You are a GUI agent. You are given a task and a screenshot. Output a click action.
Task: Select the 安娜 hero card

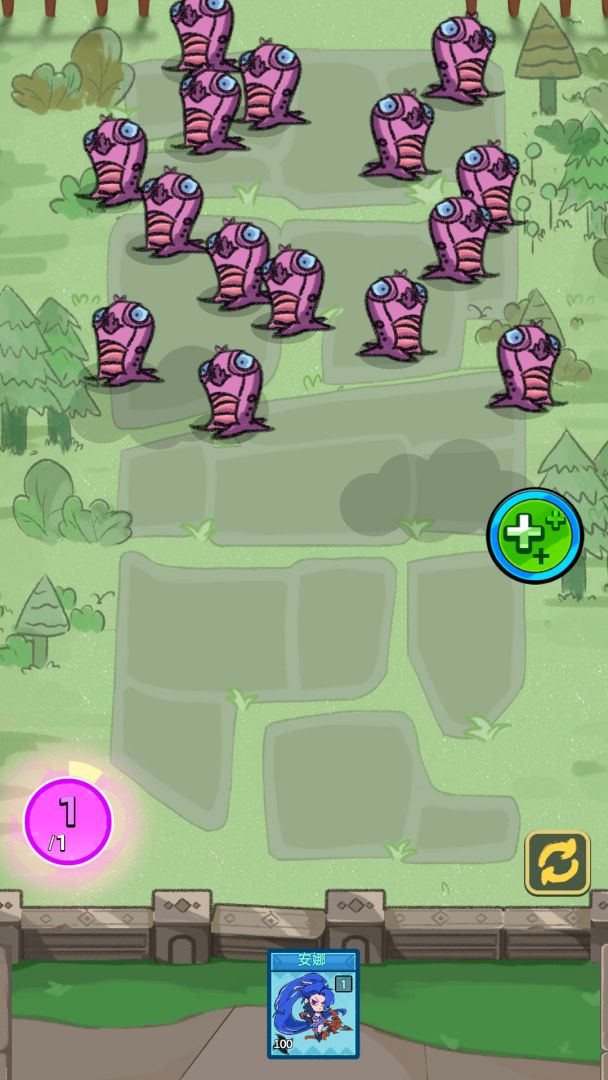313,1004
